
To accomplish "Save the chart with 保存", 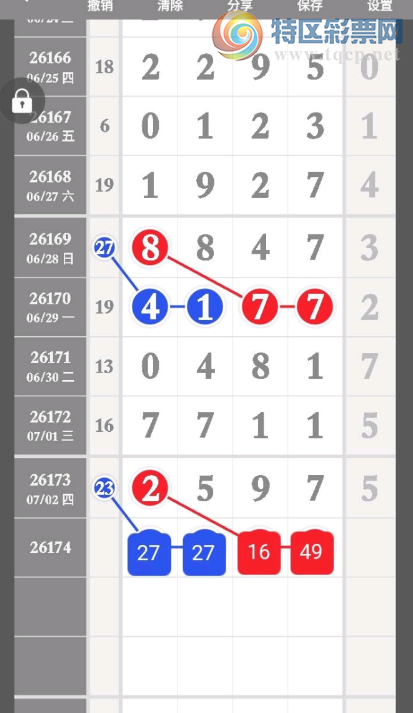I will coord(310,5).
